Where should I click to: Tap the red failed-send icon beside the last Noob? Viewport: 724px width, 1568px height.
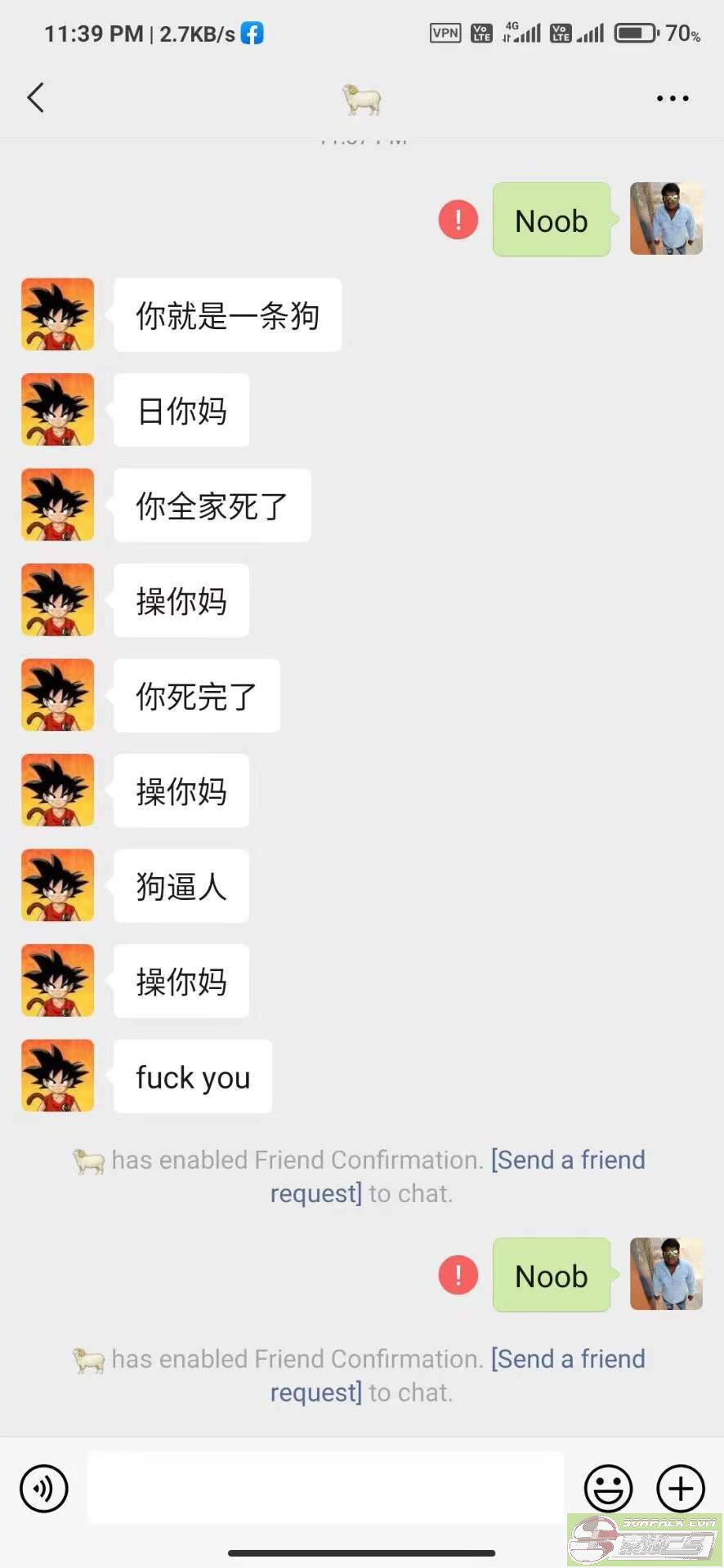(458, 1275)
